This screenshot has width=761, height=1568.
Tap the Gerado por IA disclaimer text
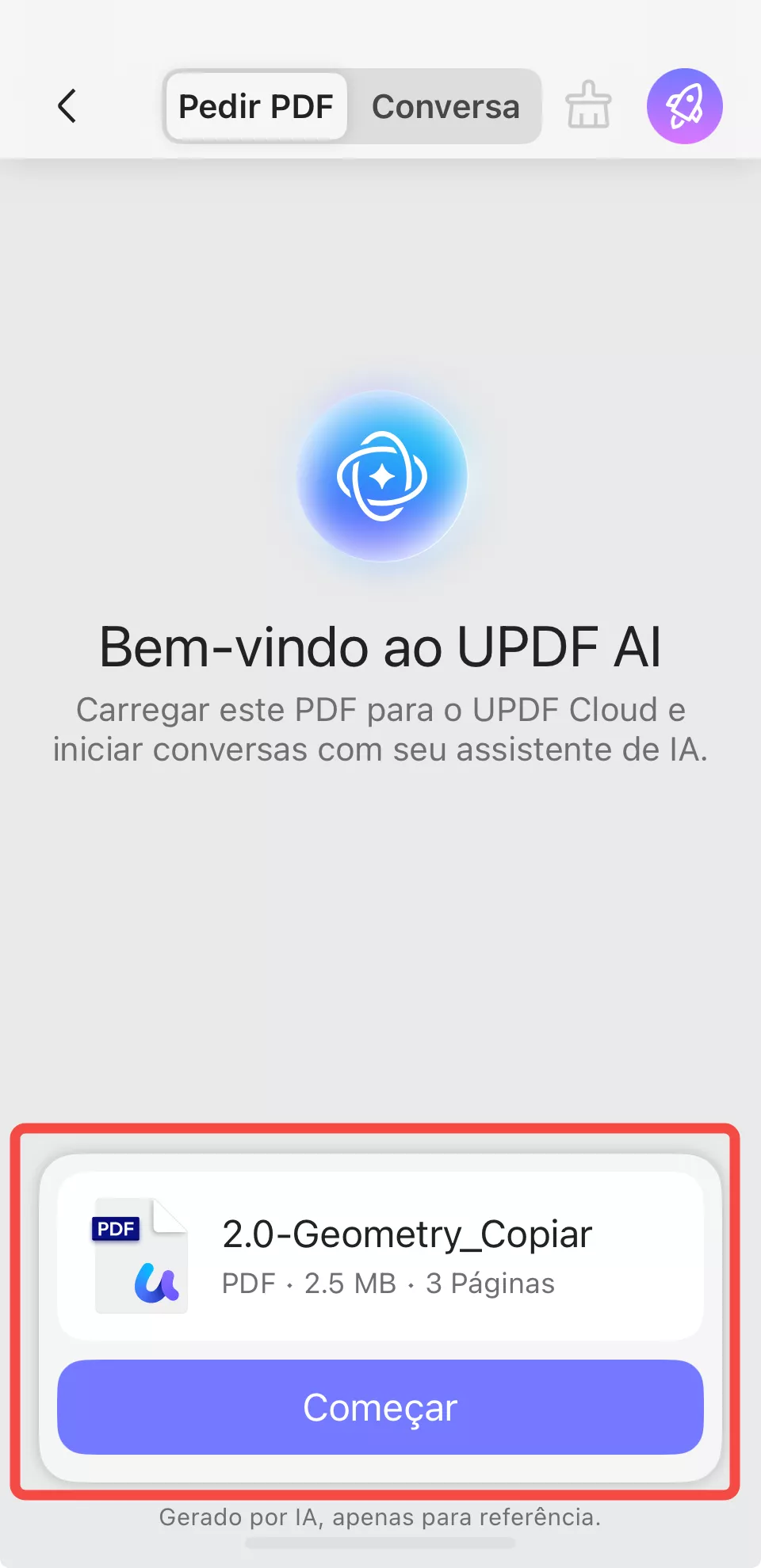(x=380, y=1516)
